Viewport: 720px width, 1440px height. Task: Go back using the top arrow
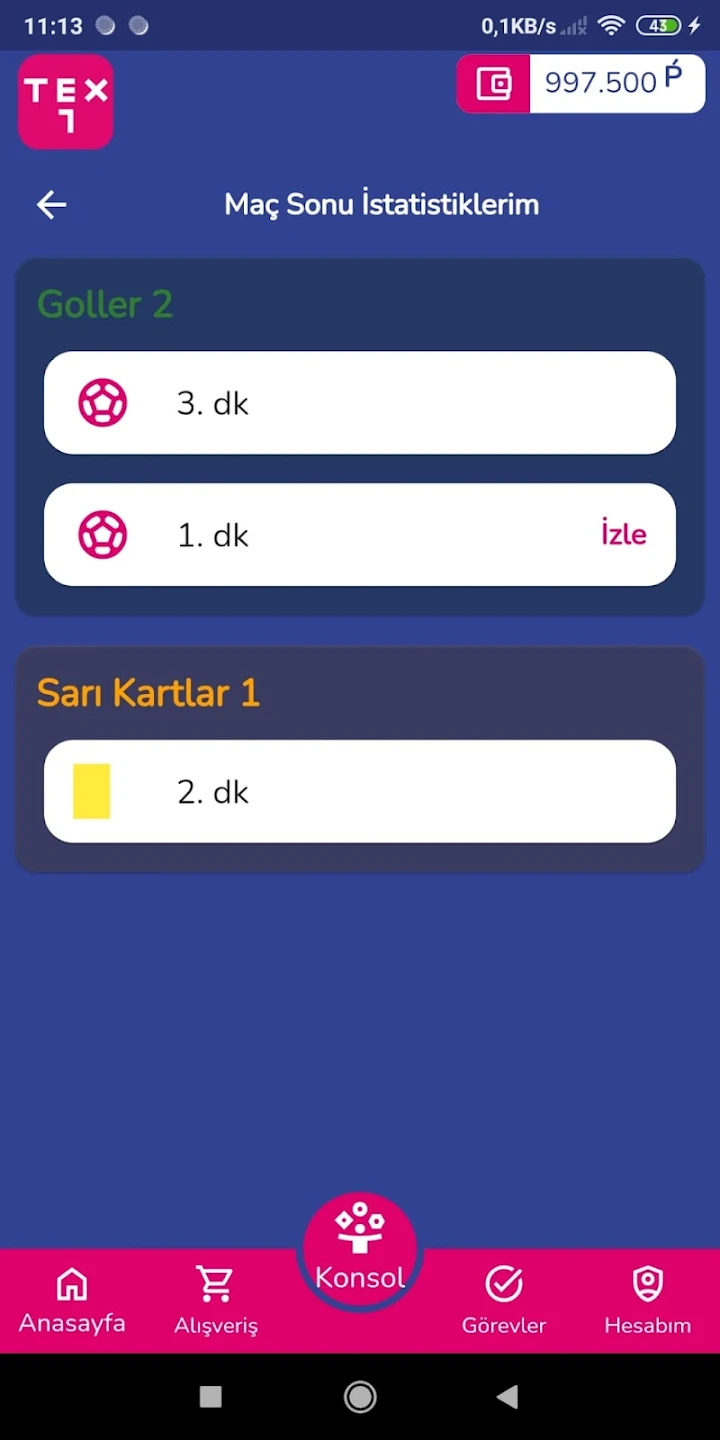[51, 205]
